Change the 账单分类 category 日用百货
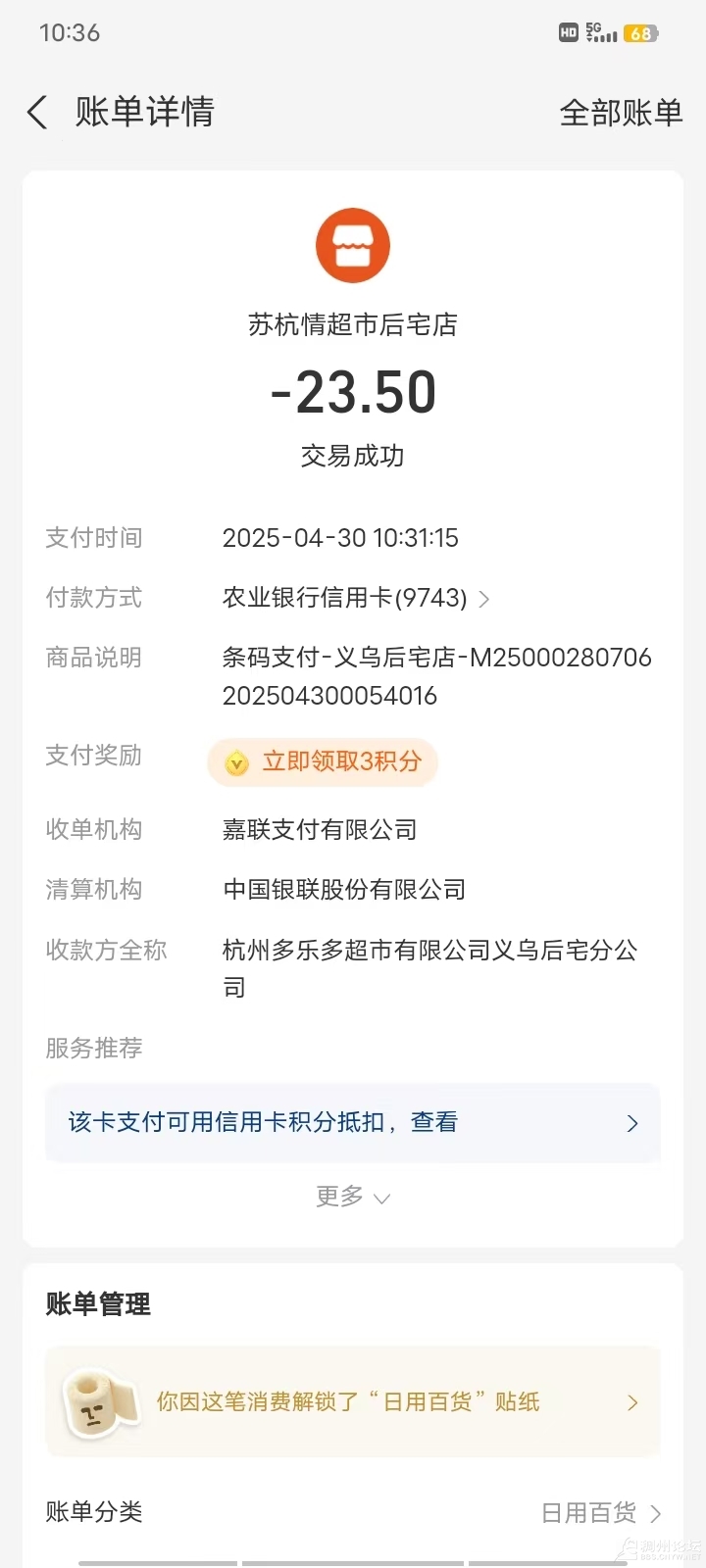706x1568 pixels. tap(602, 1513)
